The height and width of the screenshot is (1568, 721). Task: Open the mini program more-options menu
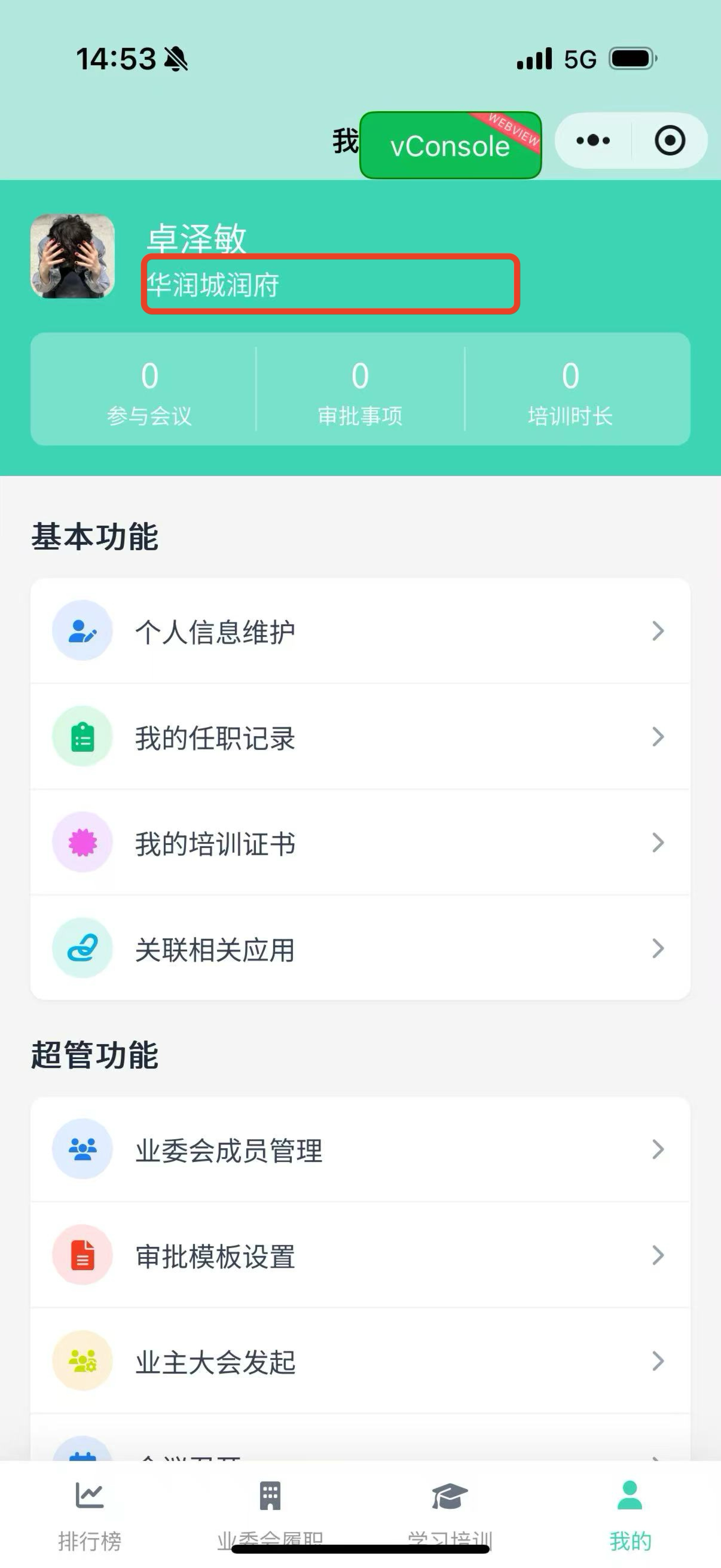point(593,141)
